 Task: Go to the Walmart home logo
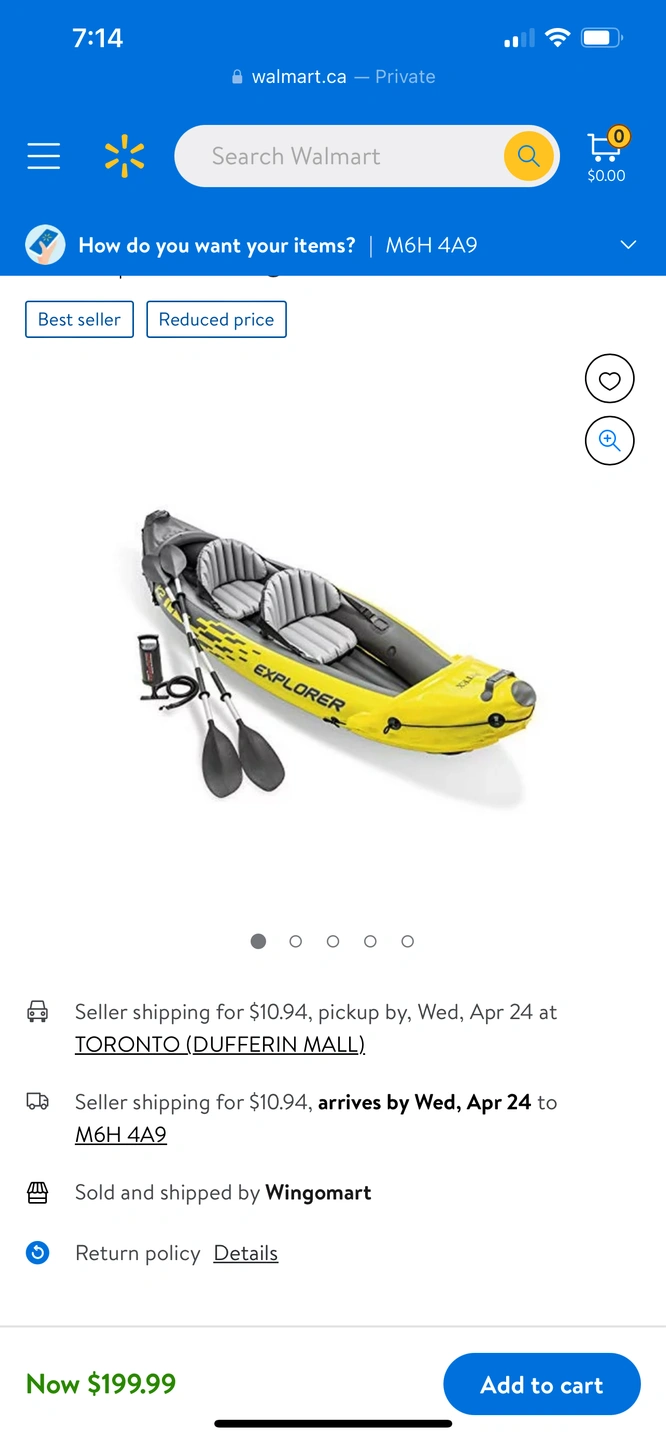124,157
